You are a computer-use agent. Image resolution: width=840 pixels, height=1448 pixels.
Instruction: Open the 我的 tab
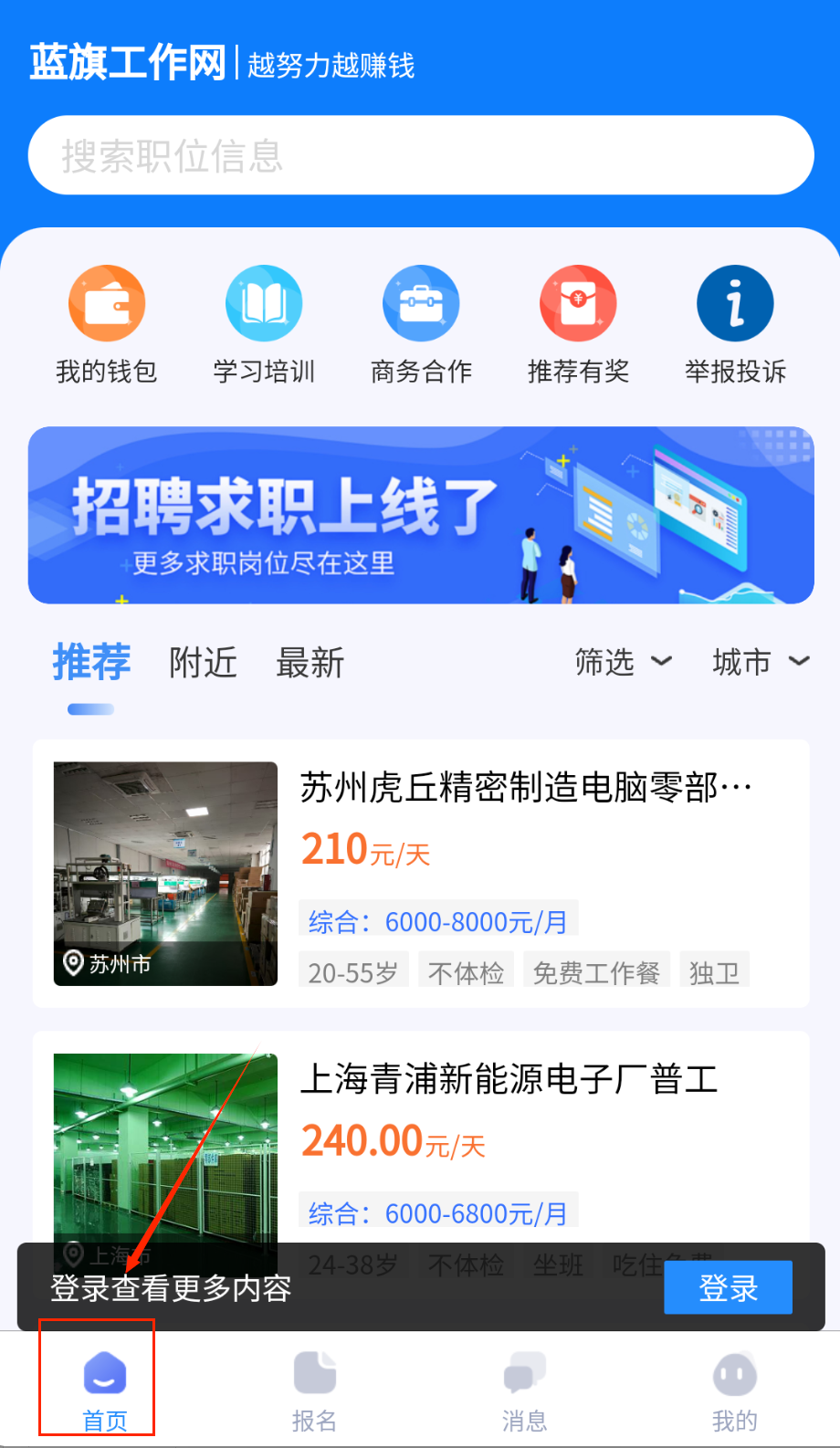click(x=735, y=1390)
